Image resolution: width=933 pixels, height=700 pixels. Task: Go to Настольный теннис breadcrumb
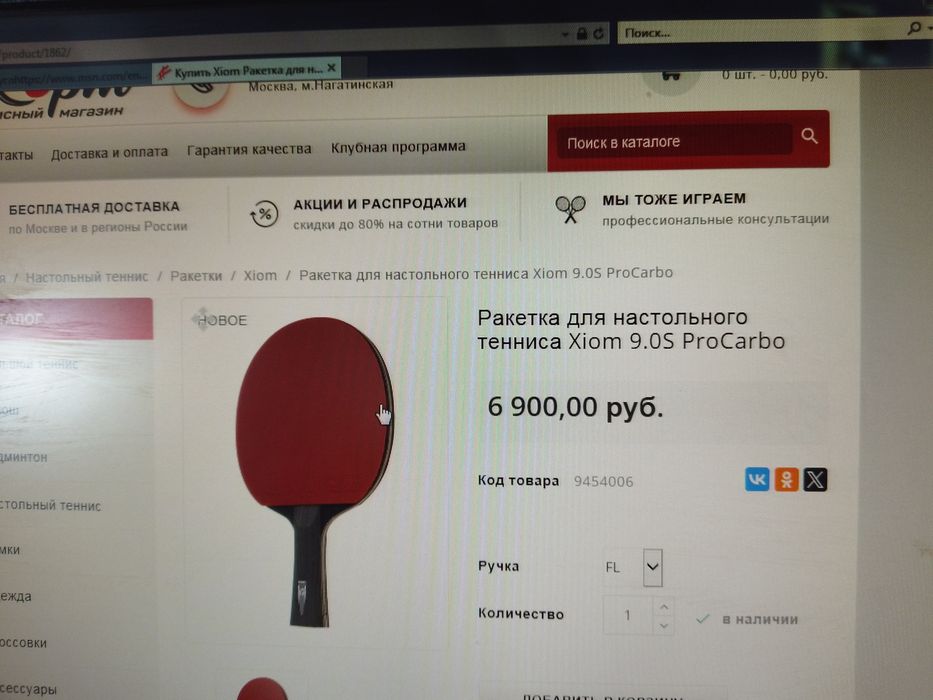point(87,276)
